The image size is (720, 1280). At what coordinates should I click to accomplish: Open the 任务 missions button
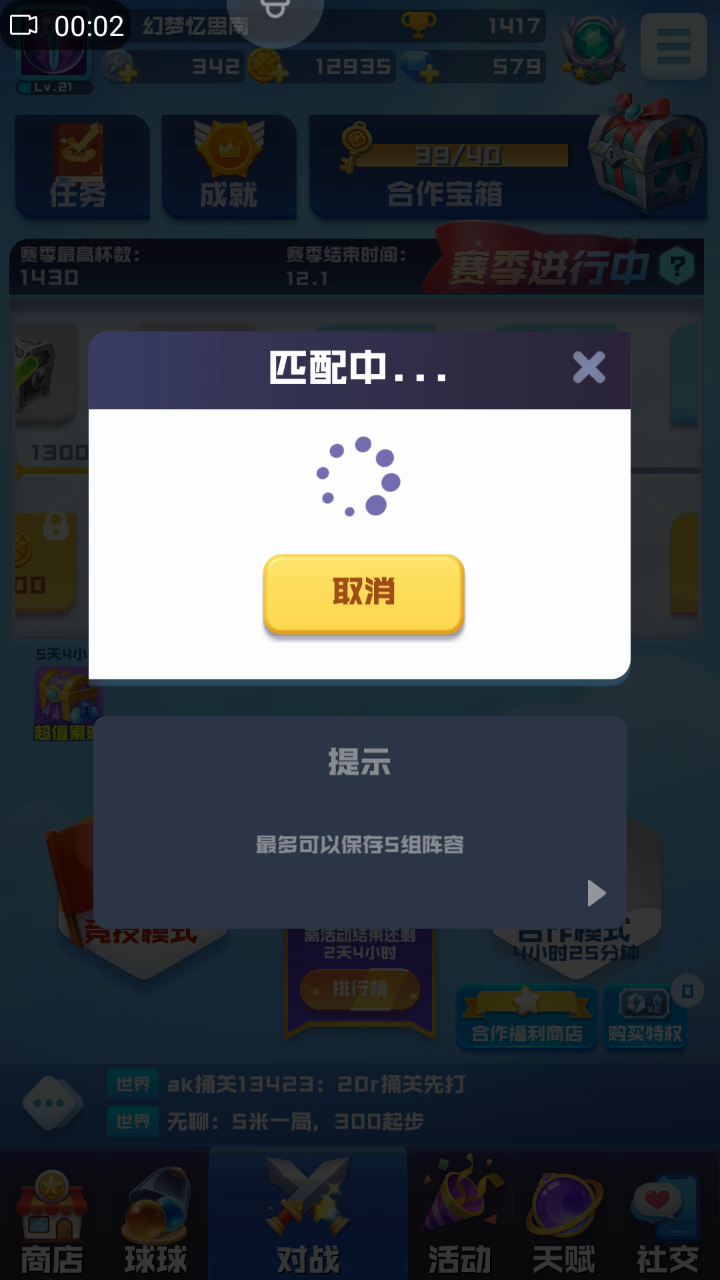(x=80, y=166)
